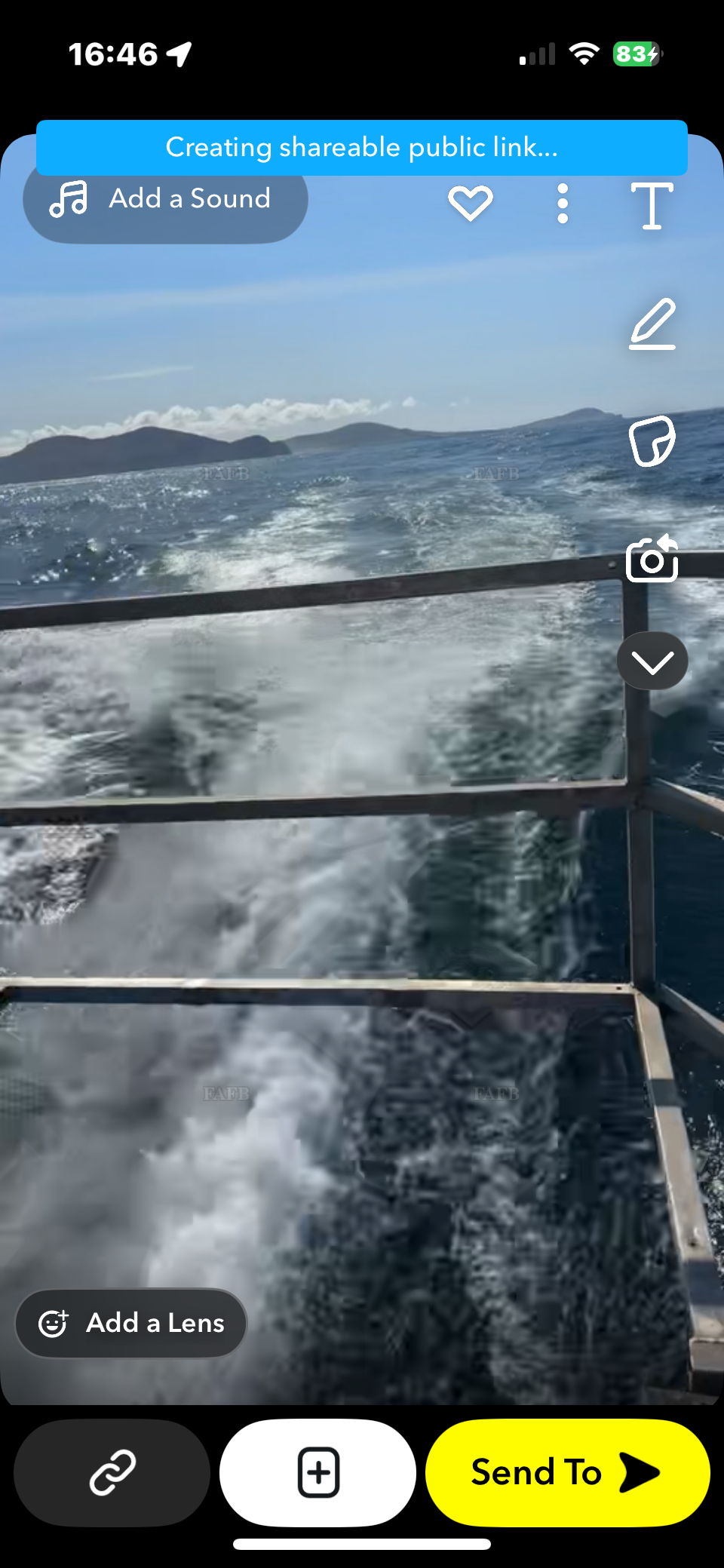The height and width of the screenshot is (1568, 724).
Task: Tap the plus button to add to story
Action: [x=318, y=1472]
